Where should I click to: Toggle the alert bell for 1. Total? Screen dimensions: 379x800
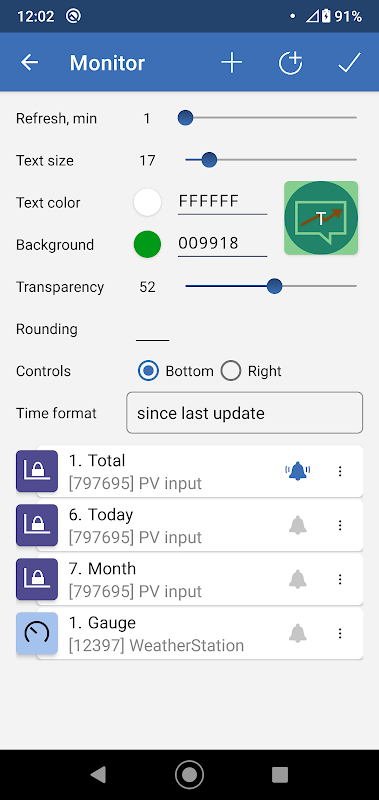[x=298, y=471]
